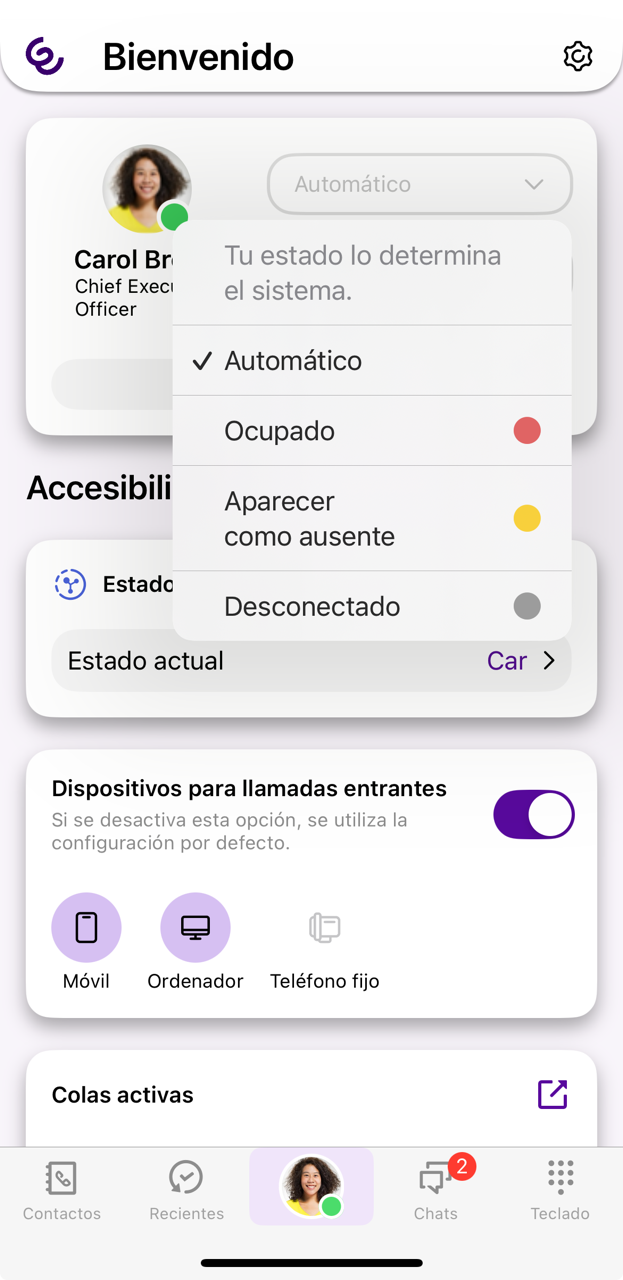Image resolution: width=623 pixels, height=1280 pixels.
Task: Switch to the Contactos tab
Action: [x=62, y=1190]
